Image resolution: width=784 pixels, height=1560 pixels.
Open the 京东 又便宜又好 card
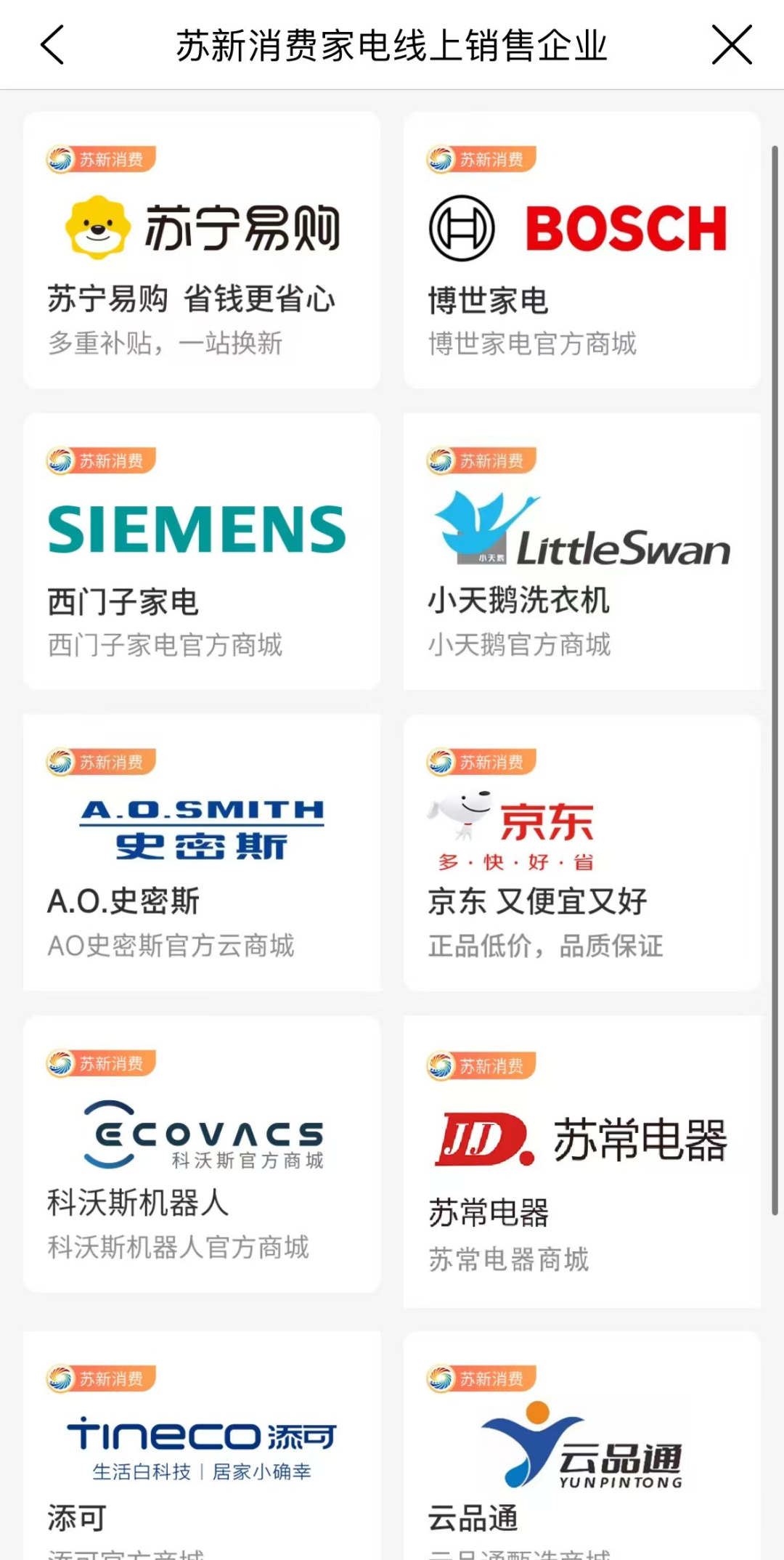point(582,853)
